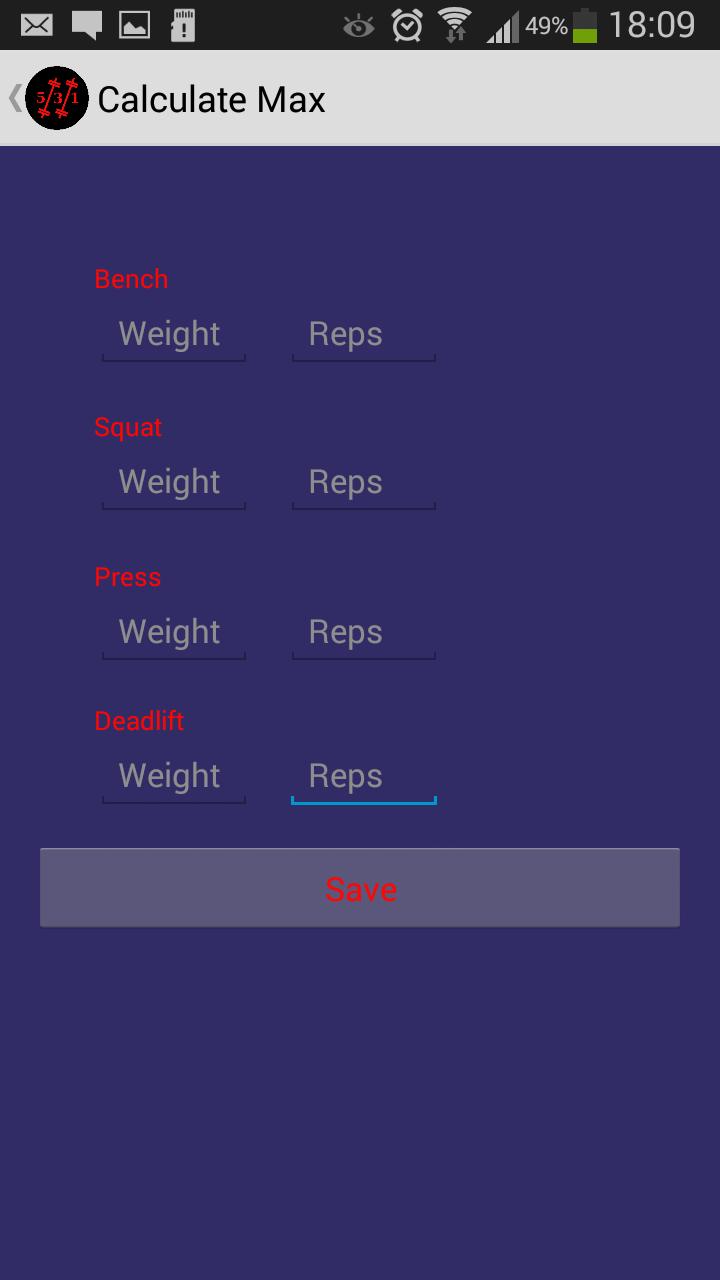Select the Bench reps field
720x1280 pixels.
tap(363, 335)
